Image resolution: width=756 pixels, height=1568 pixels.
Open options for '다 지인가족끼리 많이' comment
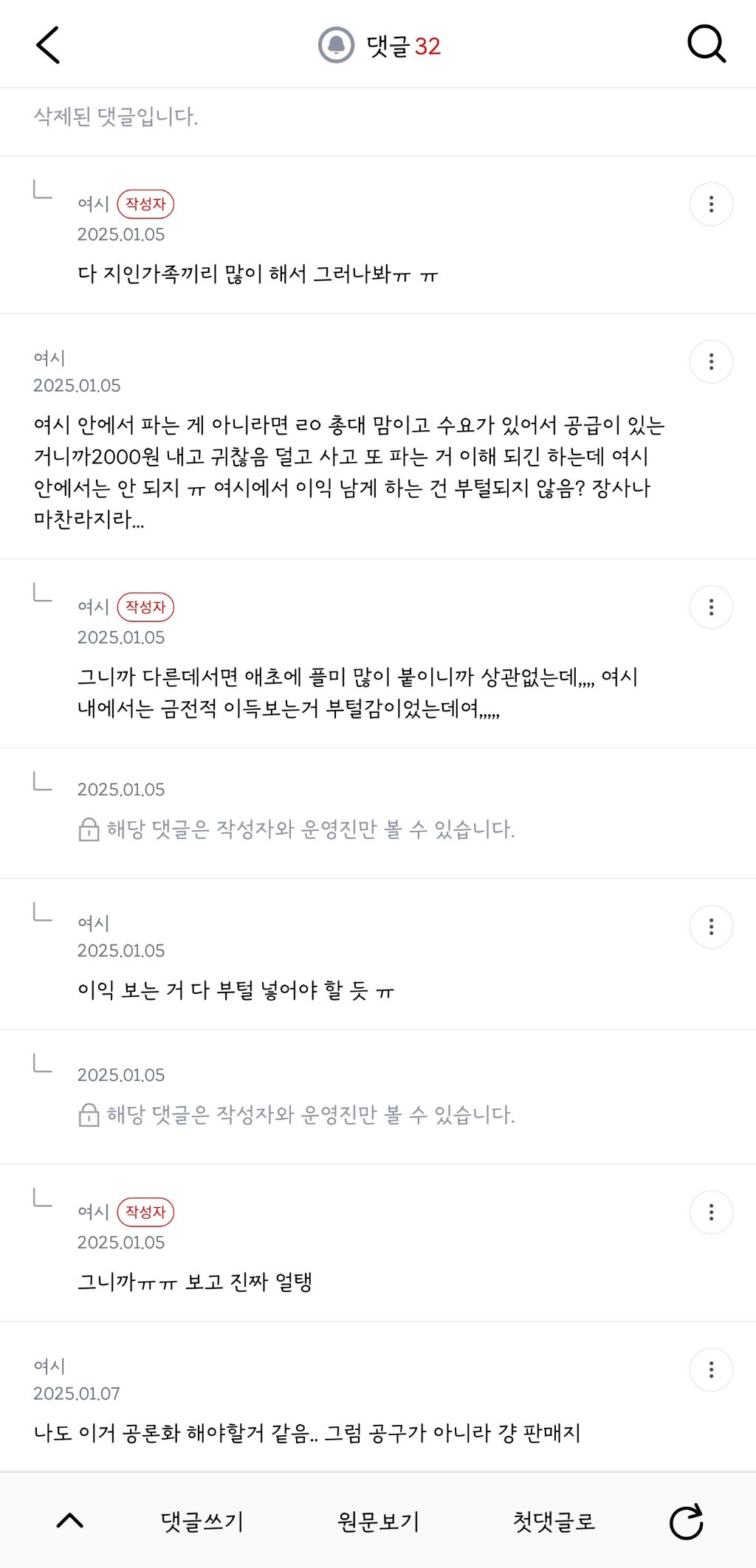711,204
